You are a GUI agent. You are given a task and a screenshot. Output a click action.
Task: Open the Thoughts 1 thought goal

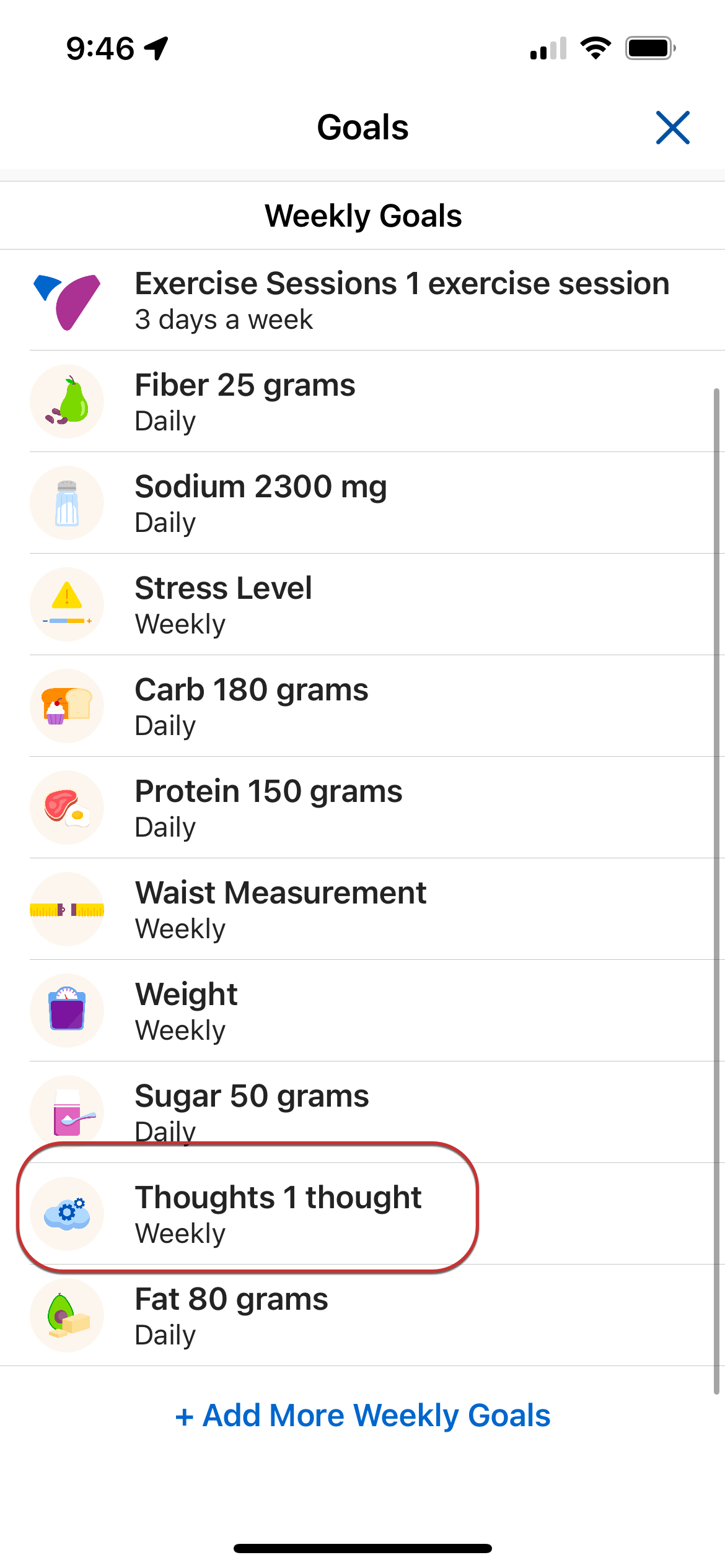[x=362, y=1214]
